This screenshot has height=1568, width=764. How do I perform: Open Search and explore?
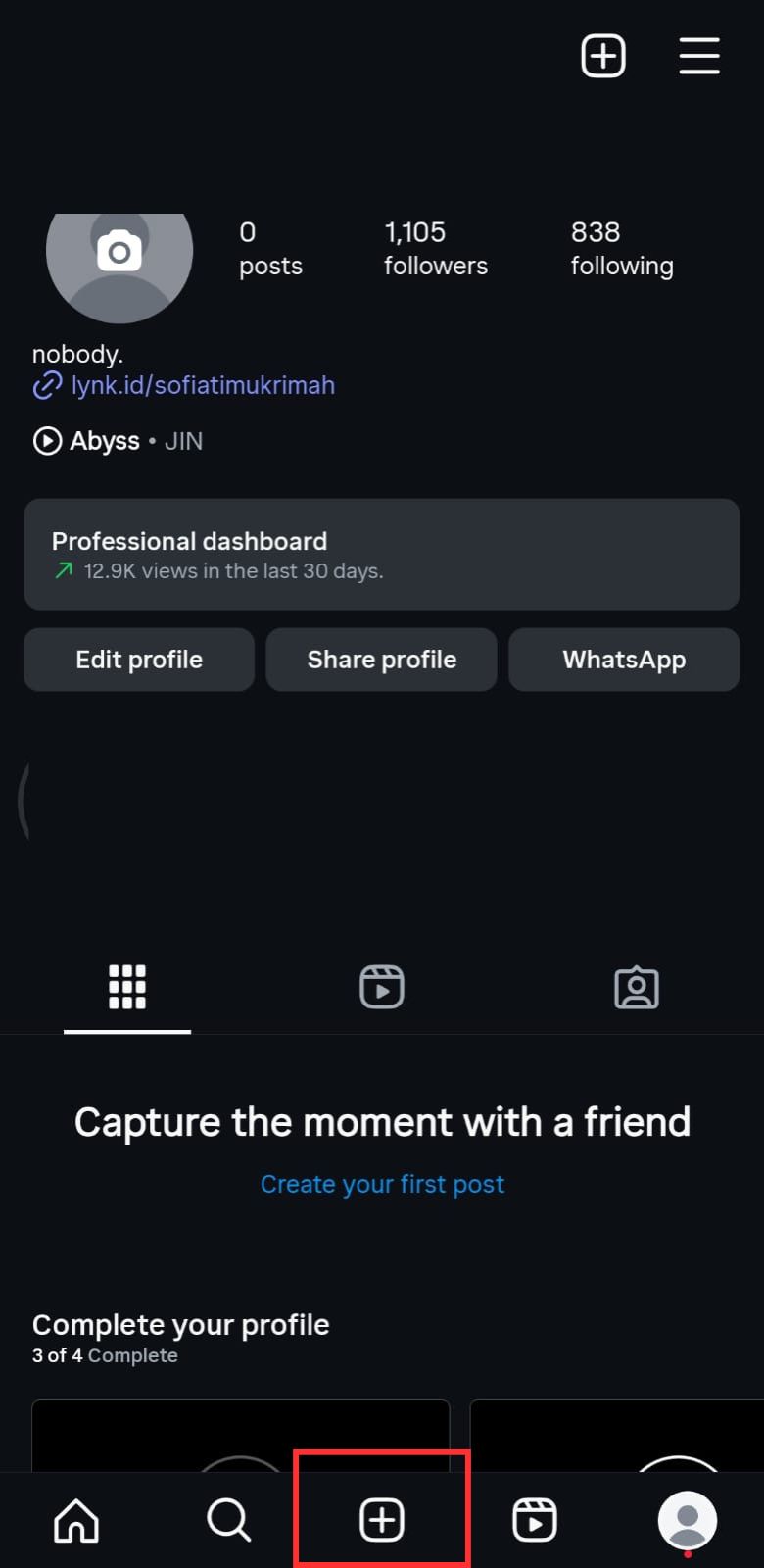tap(229, 1520)
